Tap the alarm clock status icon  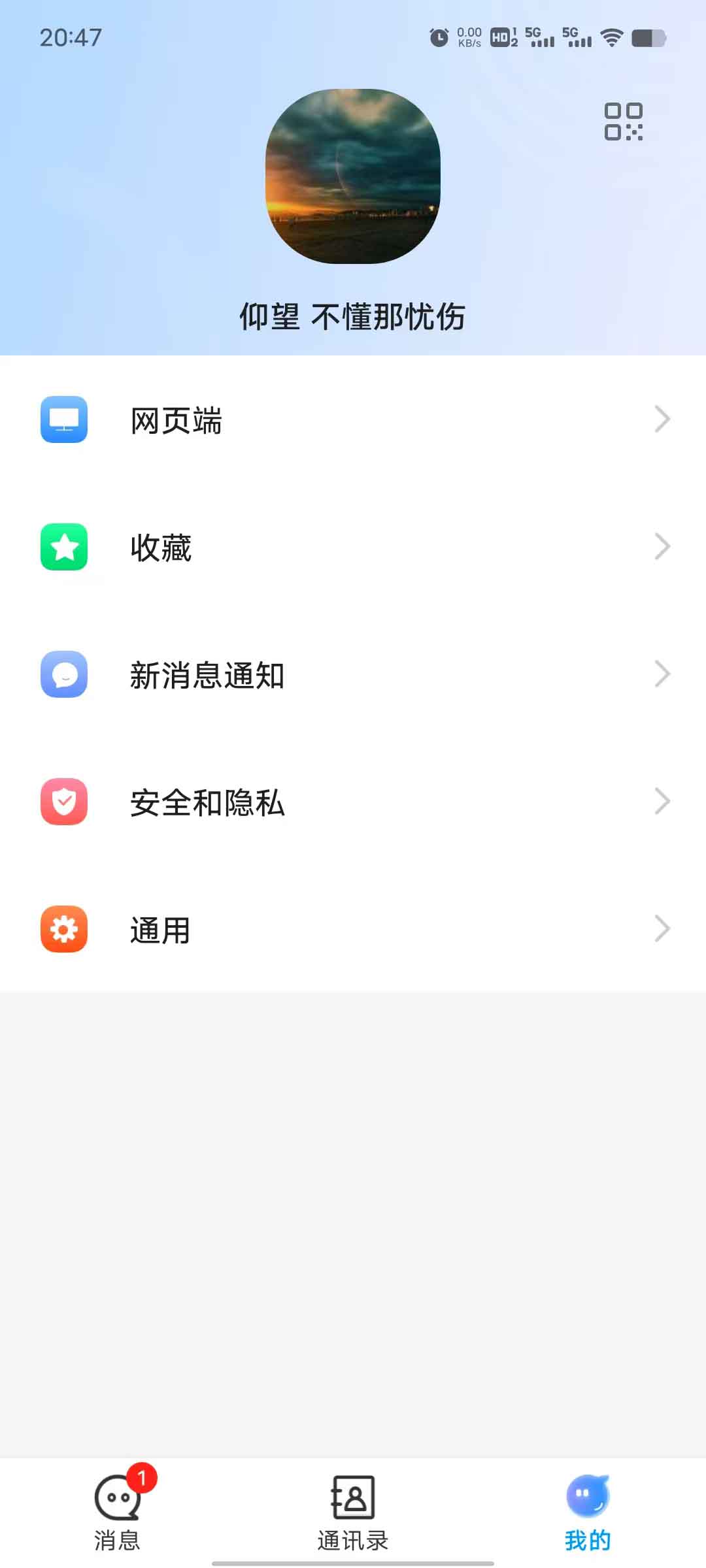439,37
